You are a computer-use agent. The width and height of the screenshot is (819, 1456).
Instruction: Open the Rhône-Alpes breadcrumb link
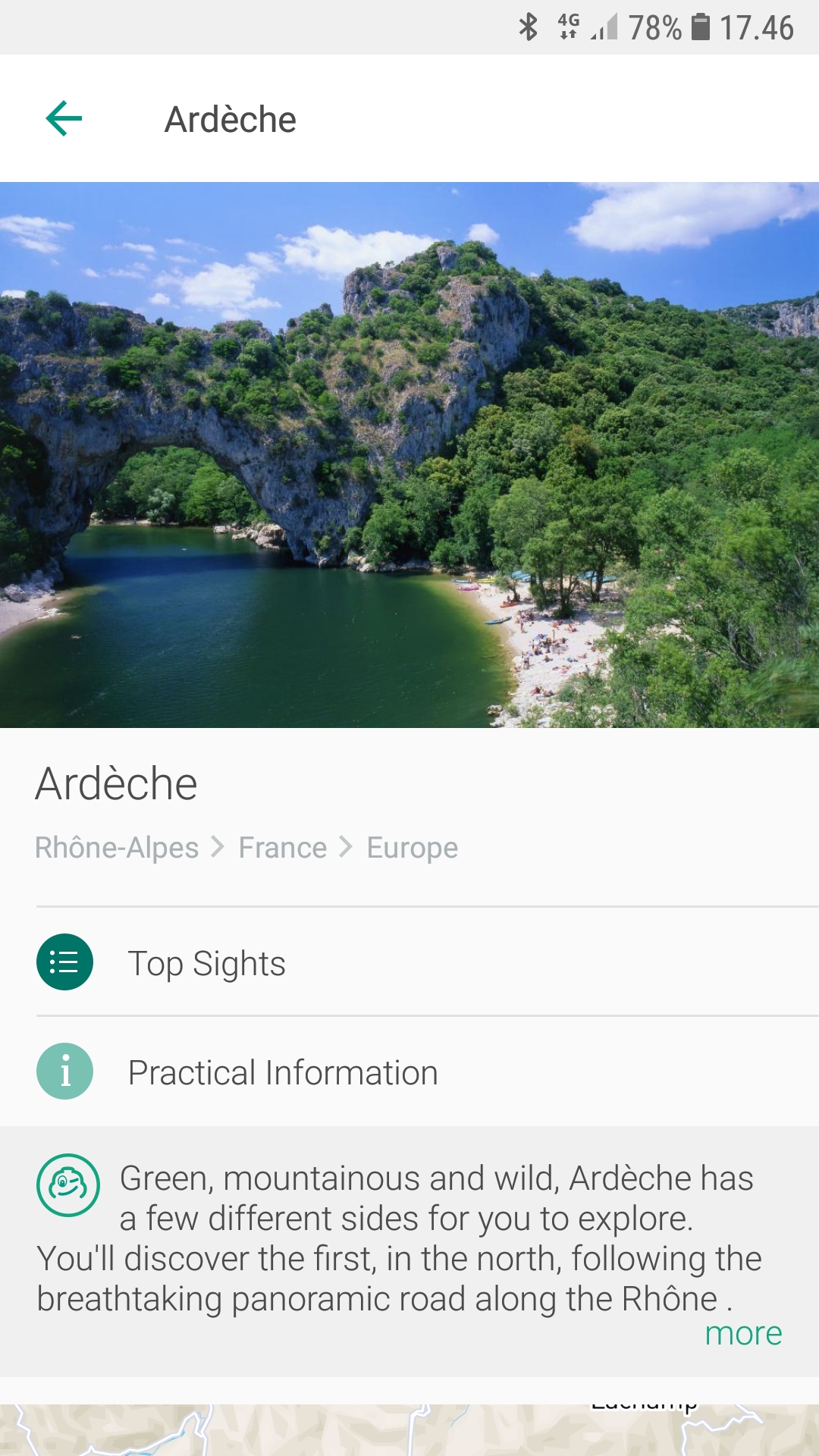(x=117, y=848)
